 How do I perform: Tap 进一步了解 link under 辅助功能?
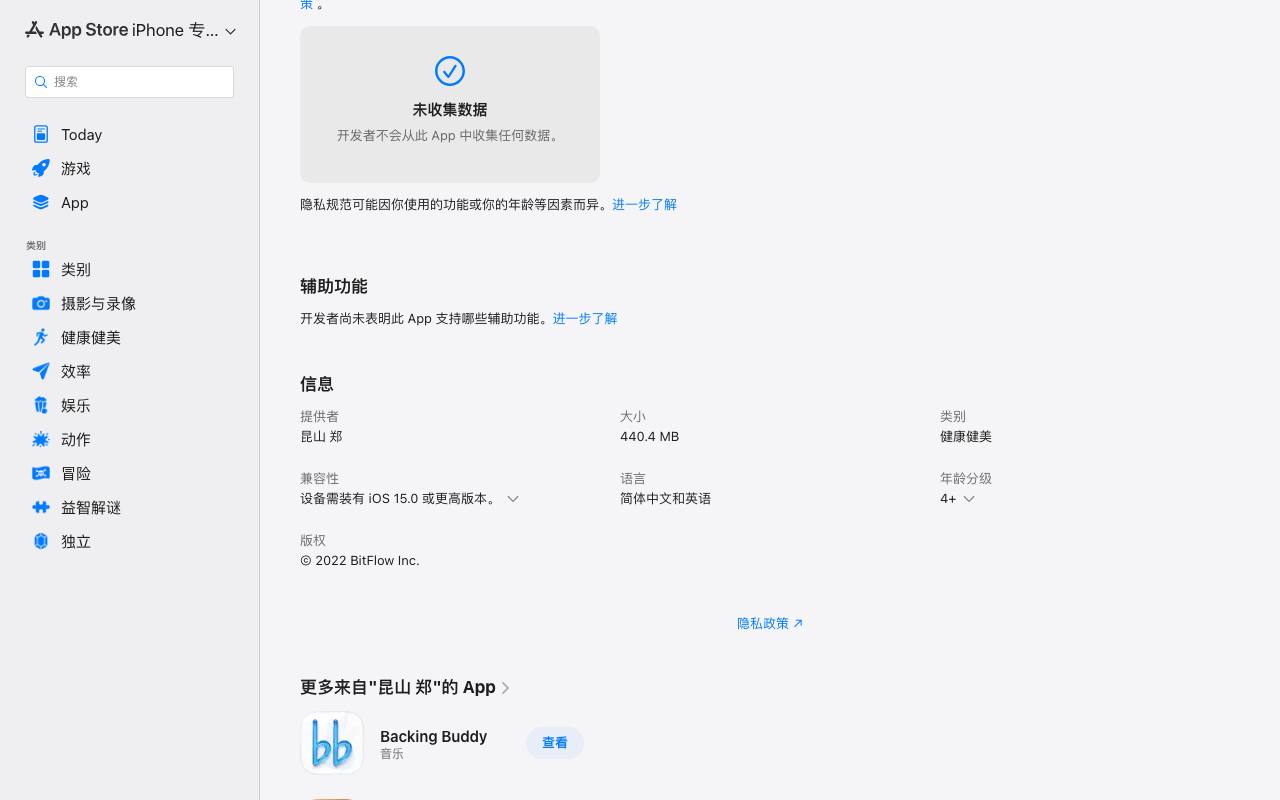[x=585, y=318]
